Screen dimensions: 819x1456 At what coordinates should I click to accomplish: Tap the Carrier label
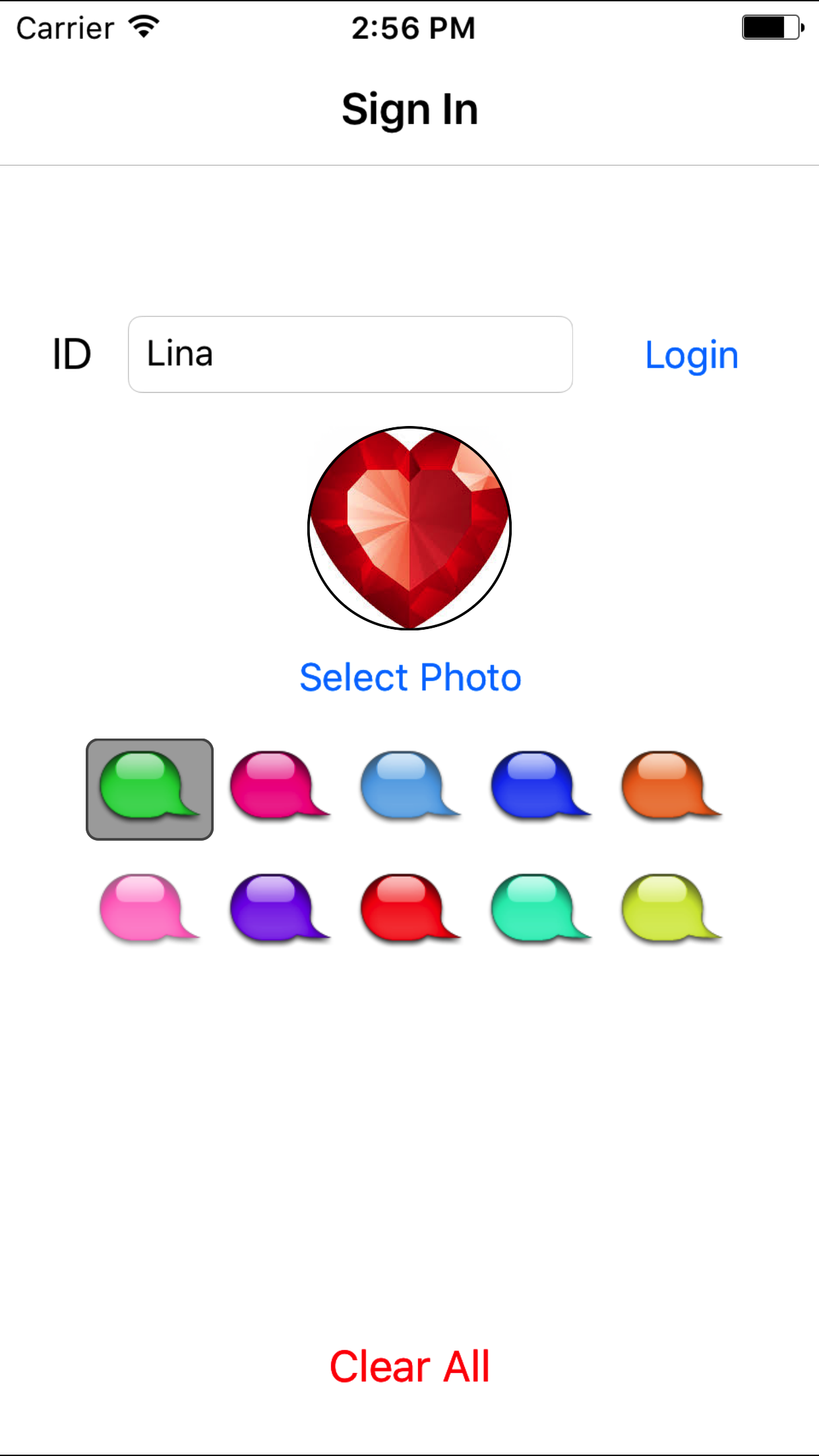point(63,28)
